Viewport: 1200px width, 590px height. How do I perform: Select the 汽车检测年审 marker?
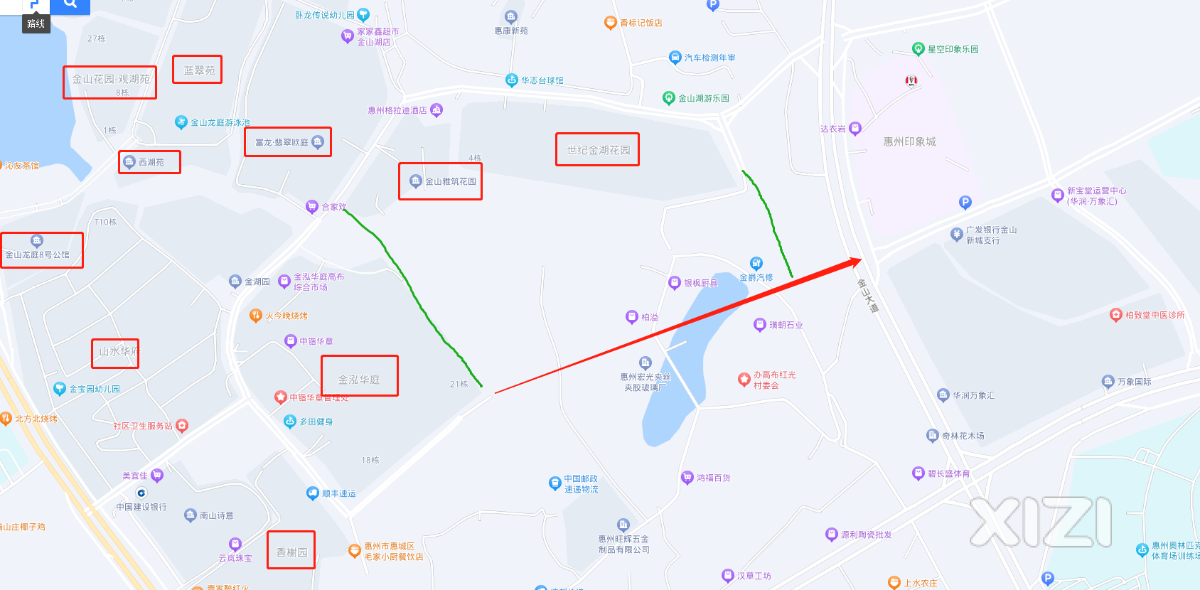pyautogui.click(x=677, y=58)
